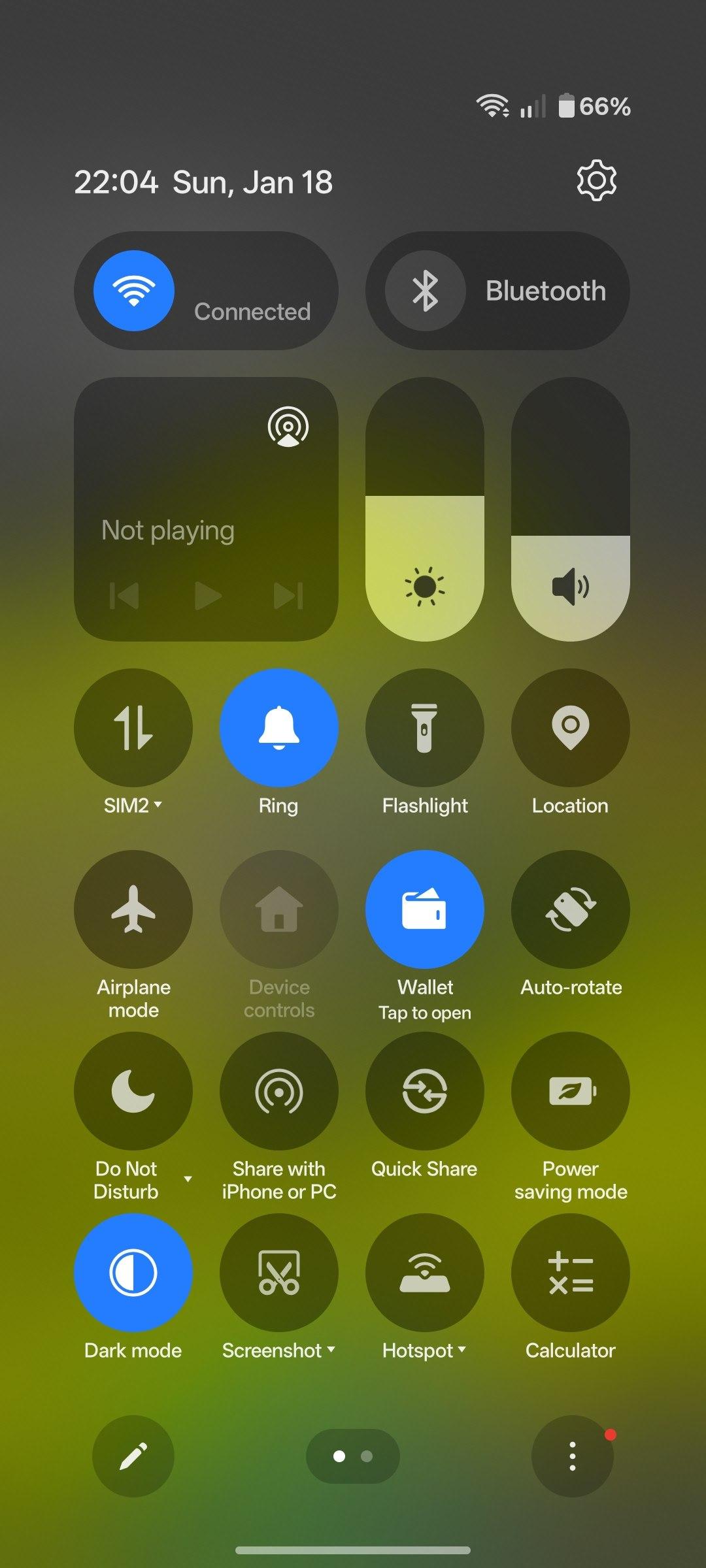Enable Quick Share
The width and height of the screenshot is (706, 1568).
tap(425, 1090)
